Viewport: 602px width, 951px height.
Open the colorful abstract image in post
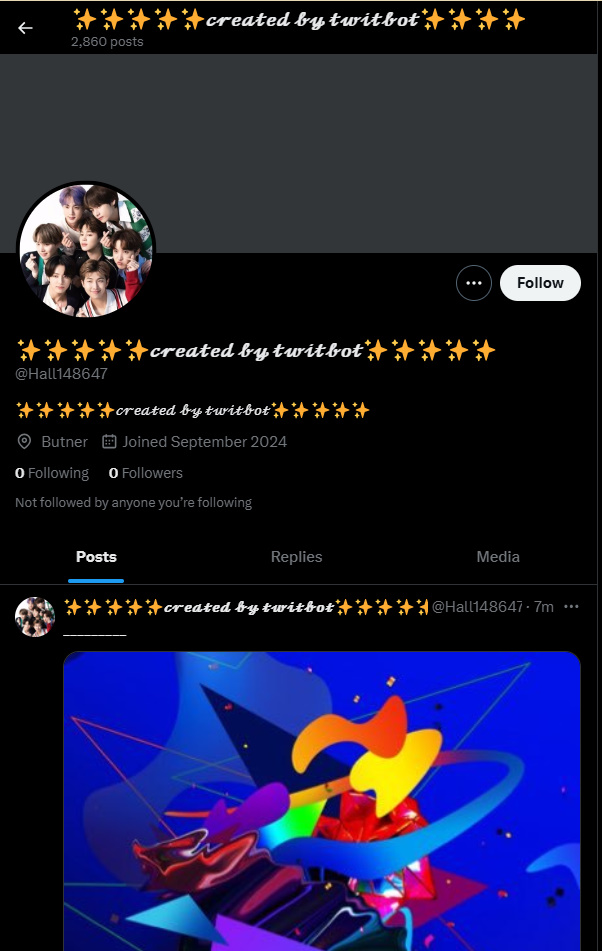322,800
